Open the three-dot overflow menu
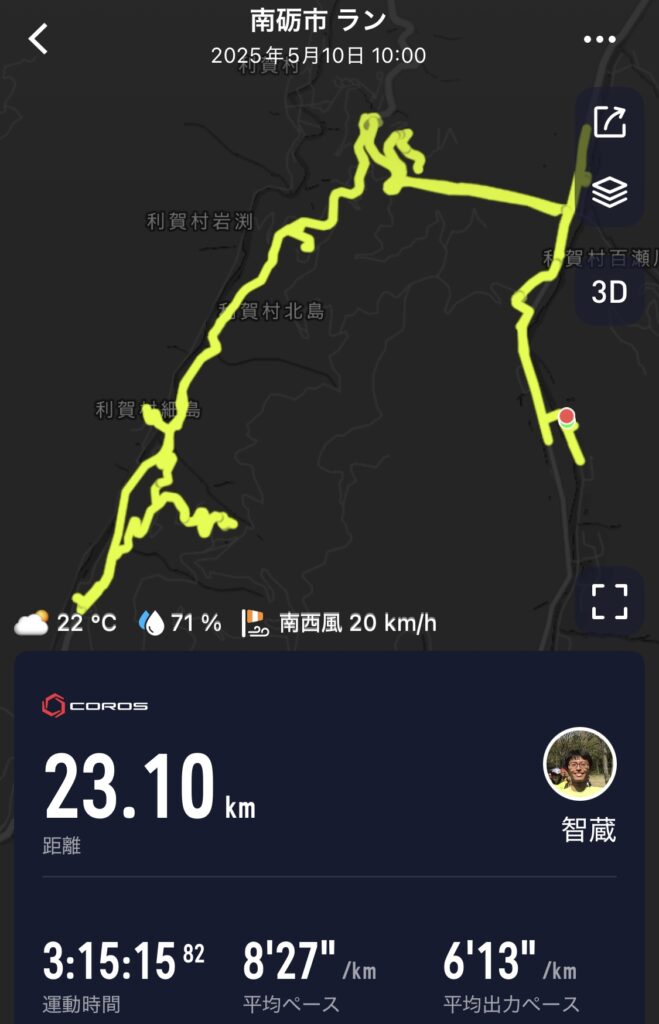 599,40
